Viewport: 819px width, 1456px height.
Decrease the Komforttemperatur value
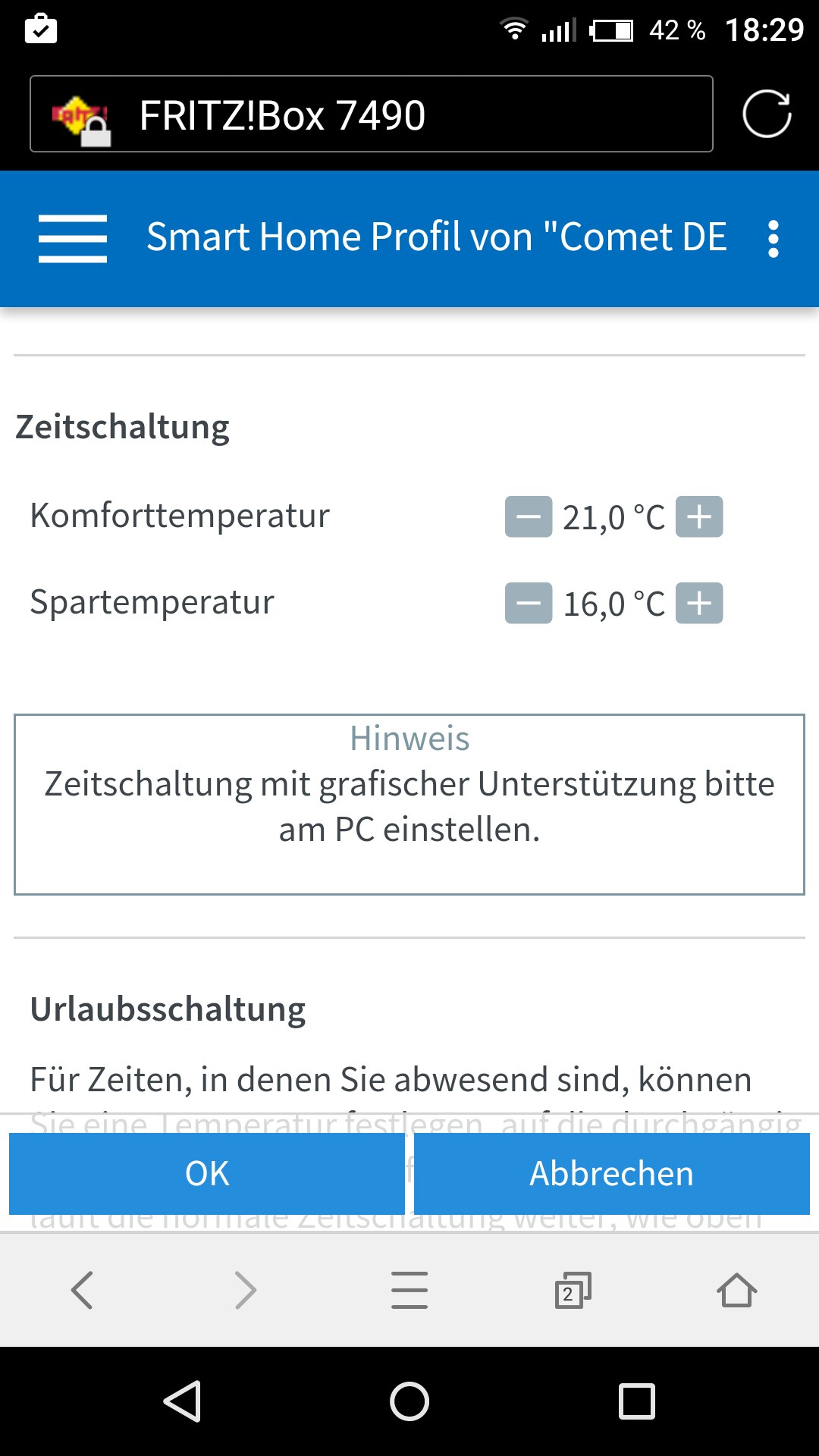click(529, 517)
